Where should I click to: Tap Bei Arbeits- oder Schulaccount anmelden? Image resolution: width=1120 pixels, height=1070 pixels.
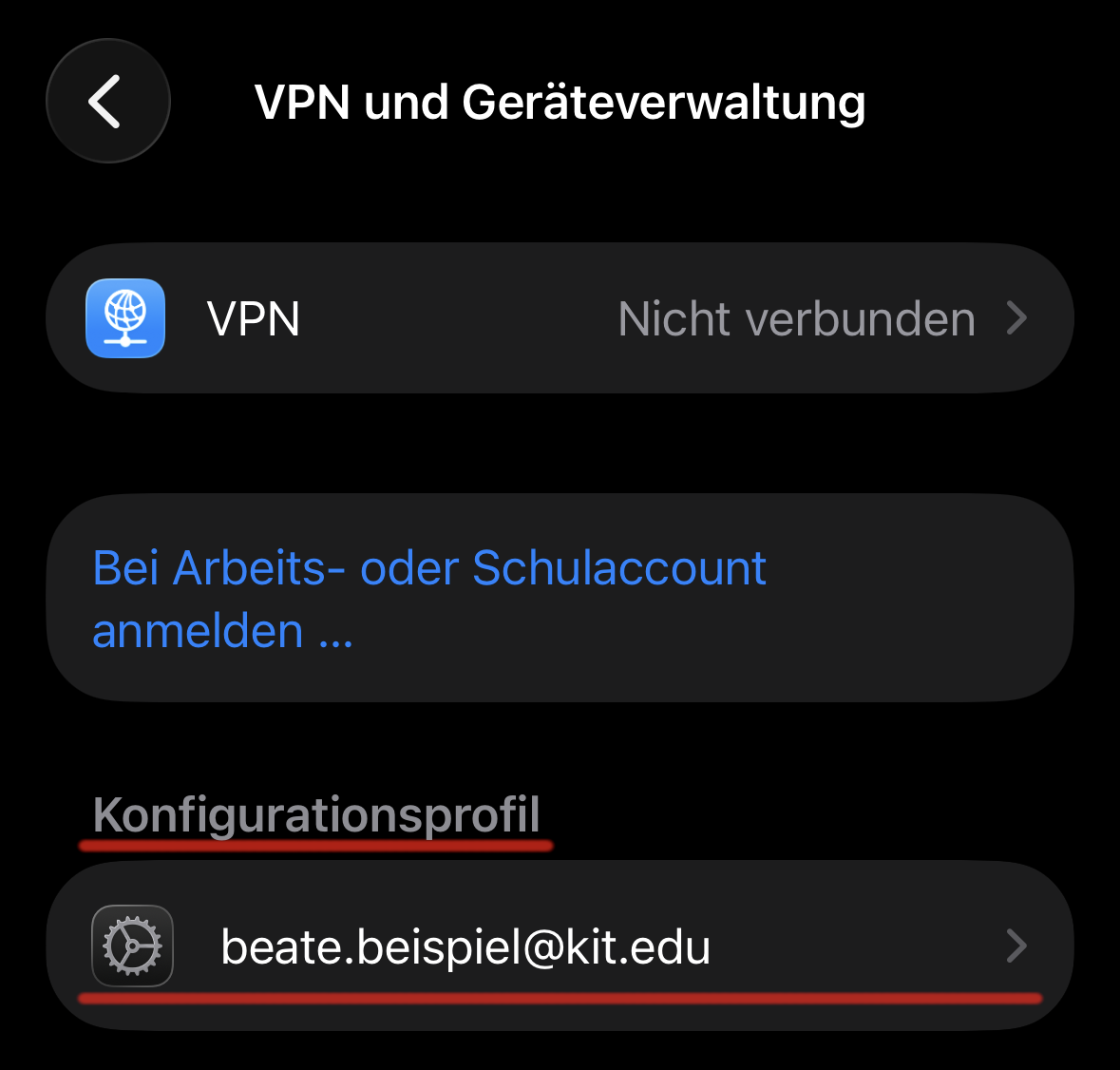tap(429, 599)
